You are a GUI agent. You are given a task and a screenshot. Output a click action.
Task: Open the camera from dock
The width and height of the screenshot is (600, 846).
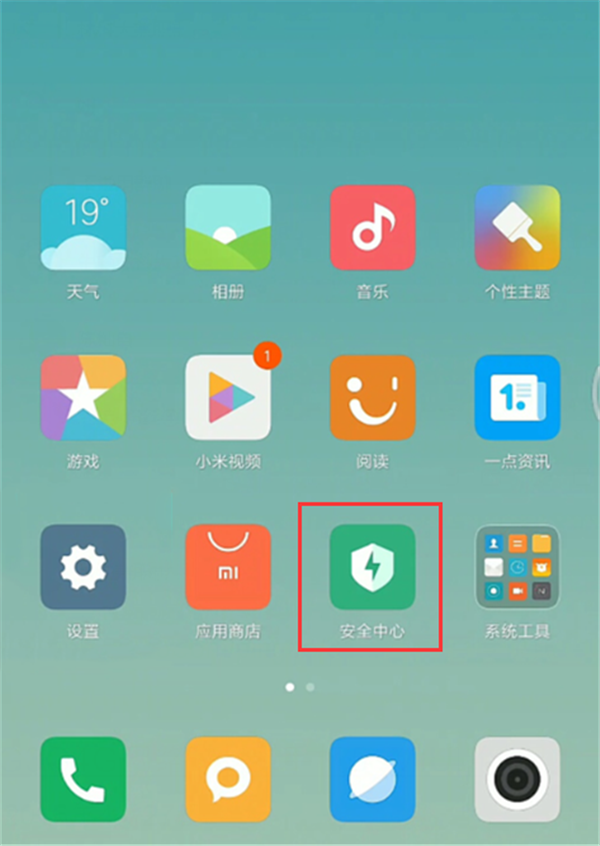click(x=517, y=780)
